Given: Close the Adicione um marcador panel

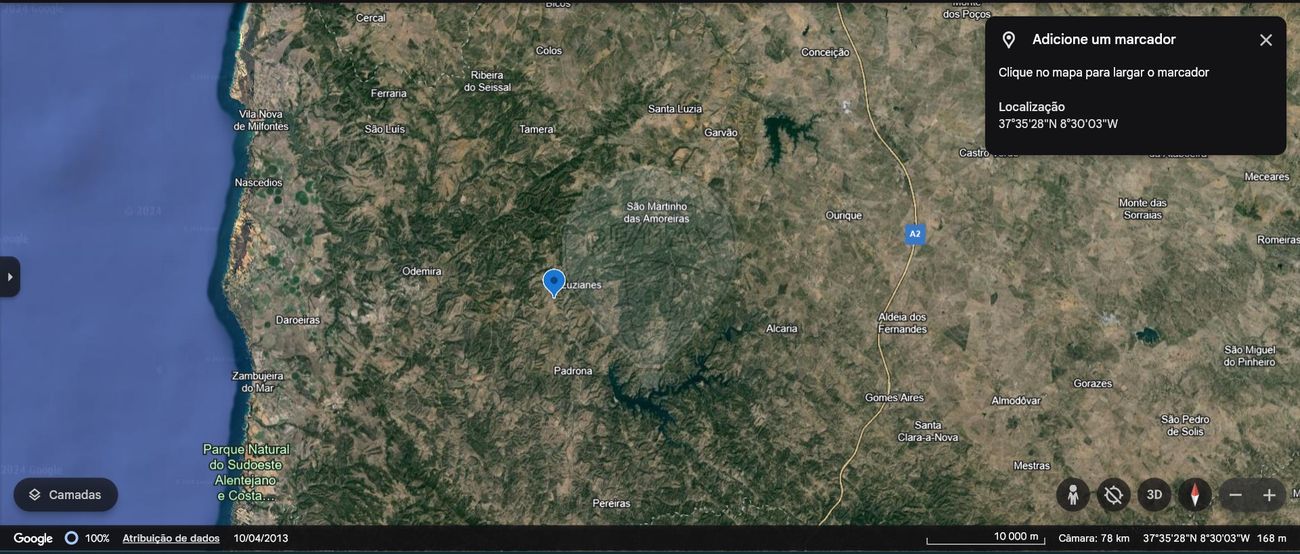Looking at the screenshot, I should pos(1265,40).
